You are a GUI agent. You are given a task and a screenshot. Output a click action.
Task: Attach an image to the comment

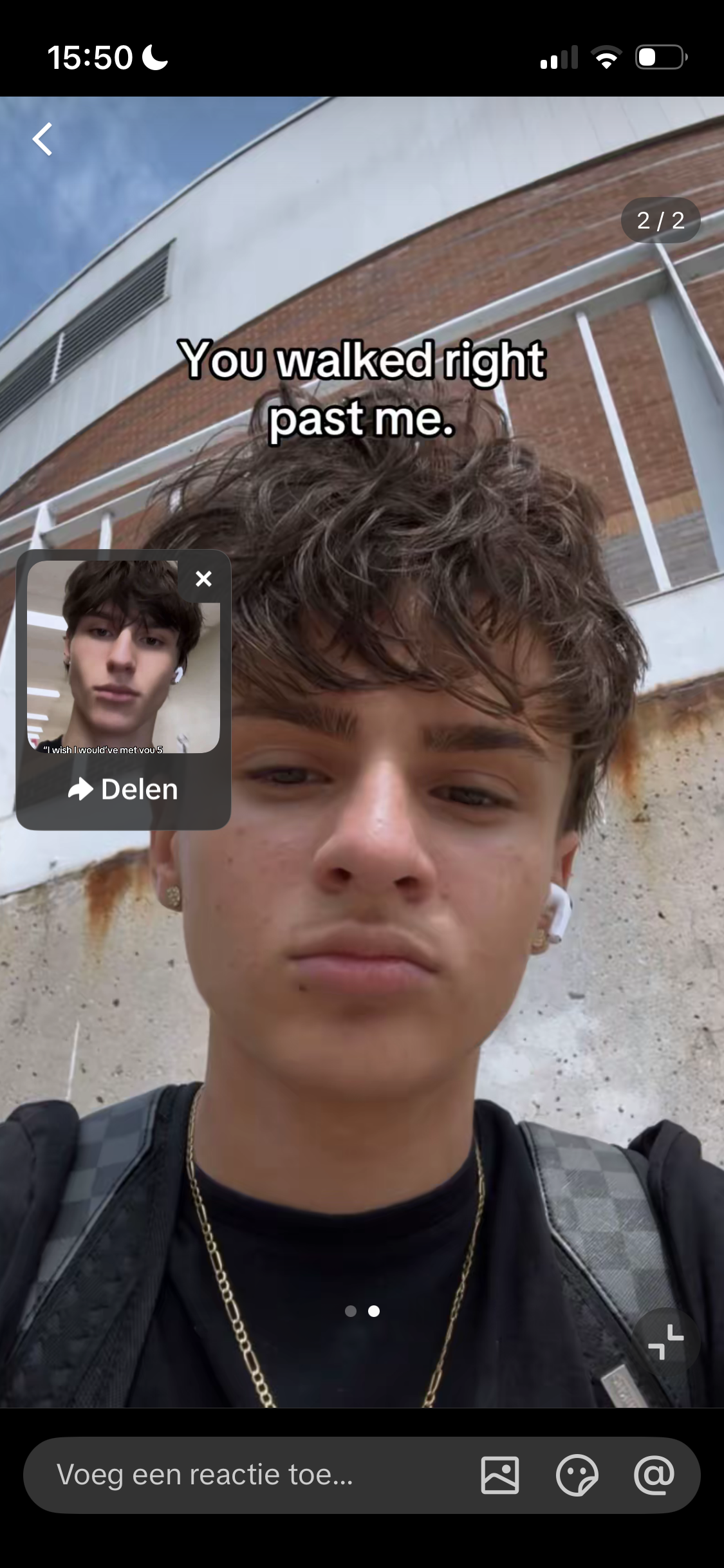(x=500, y=1475)
